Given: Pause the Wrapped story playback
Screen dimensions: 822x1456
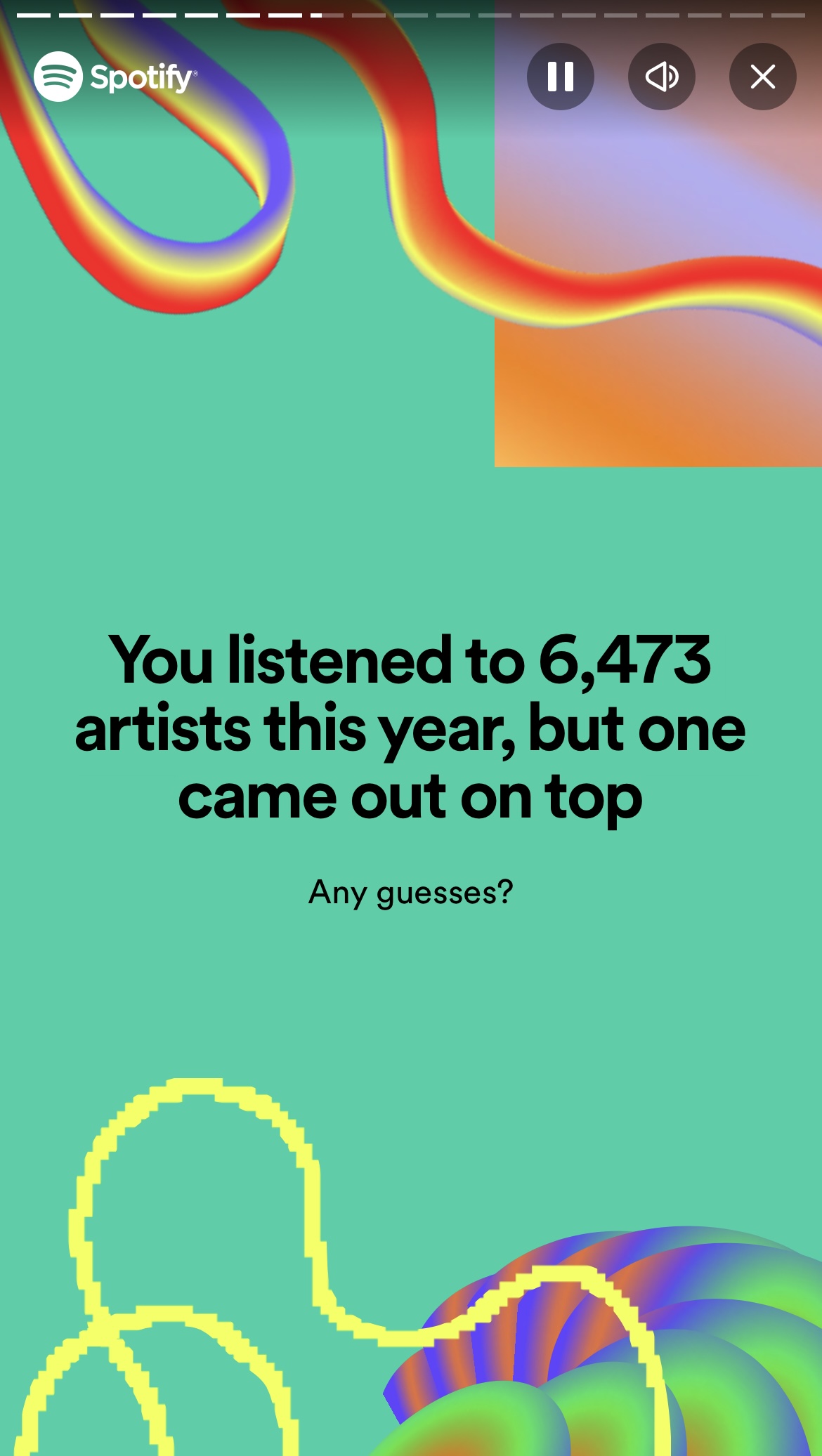Looking at the screenshot, I should point(560,77).
